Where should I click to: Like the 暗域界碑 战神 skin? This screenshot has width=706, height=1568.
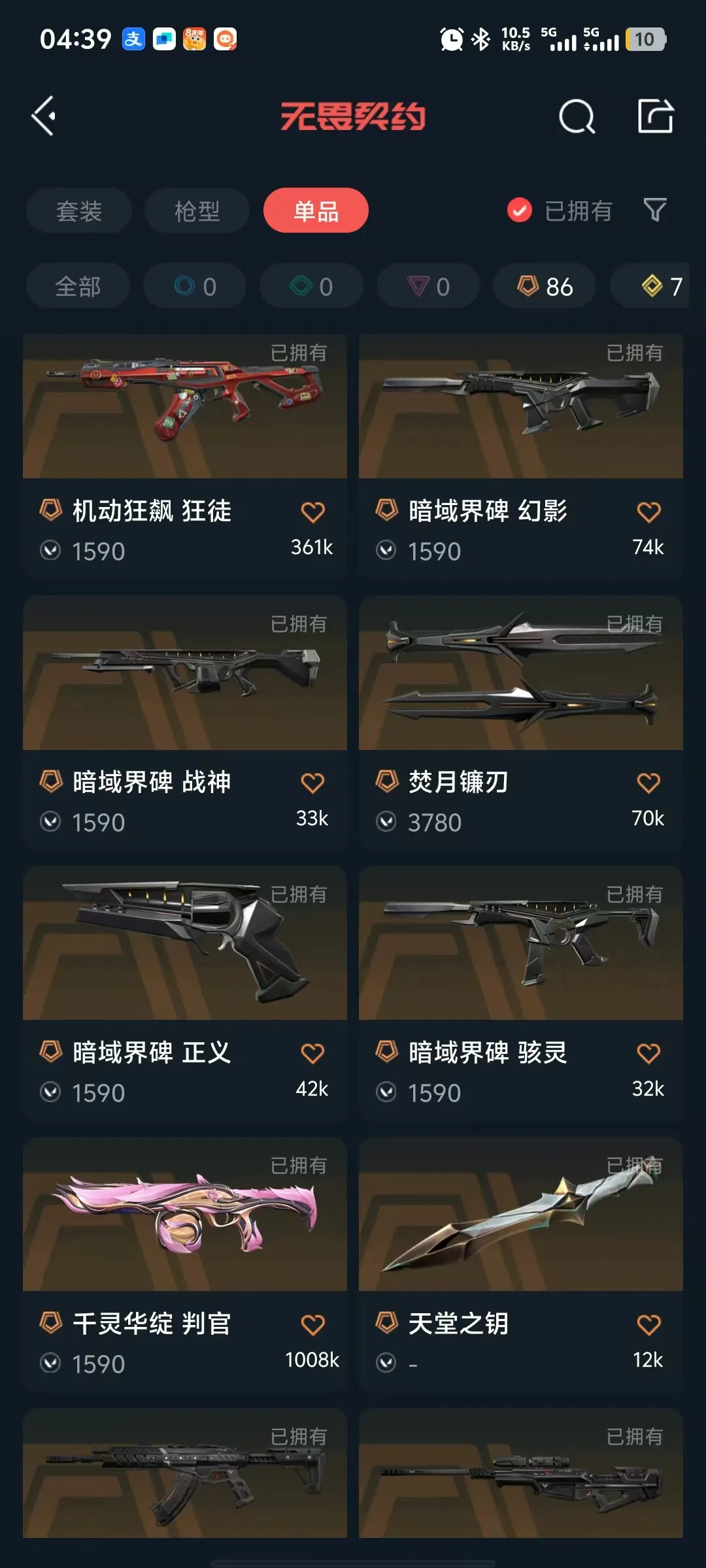(312, 783)
